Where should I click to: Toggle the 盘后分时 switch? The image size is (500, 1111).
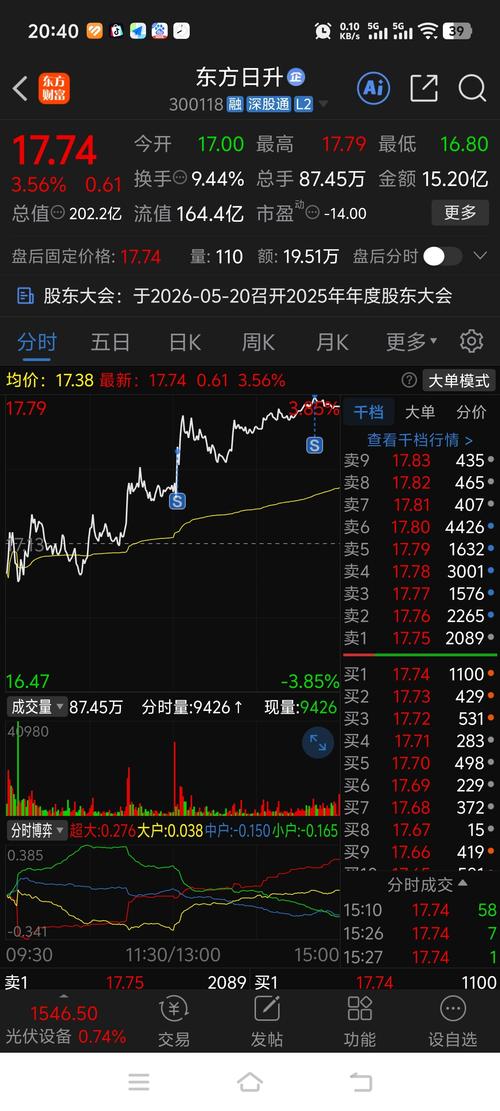(x=443, y=256)
